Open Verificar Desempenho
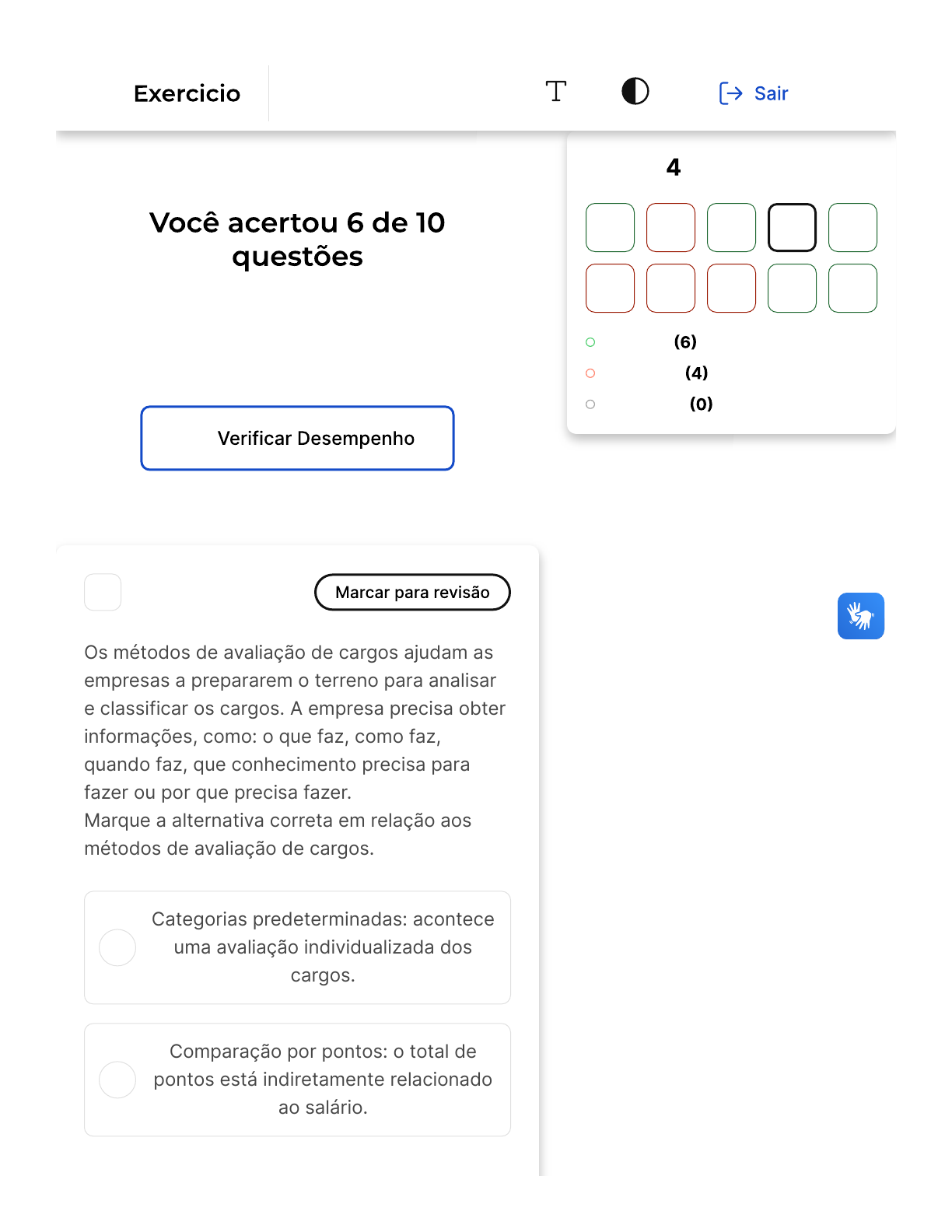This screenshot has height=1232, width=952. coord(297,438)
